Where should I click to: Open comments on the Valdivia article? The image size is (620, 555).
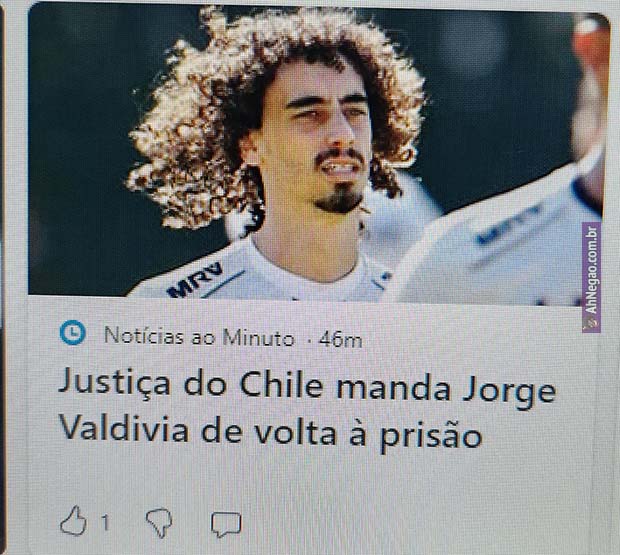click(x=226, y=523)
